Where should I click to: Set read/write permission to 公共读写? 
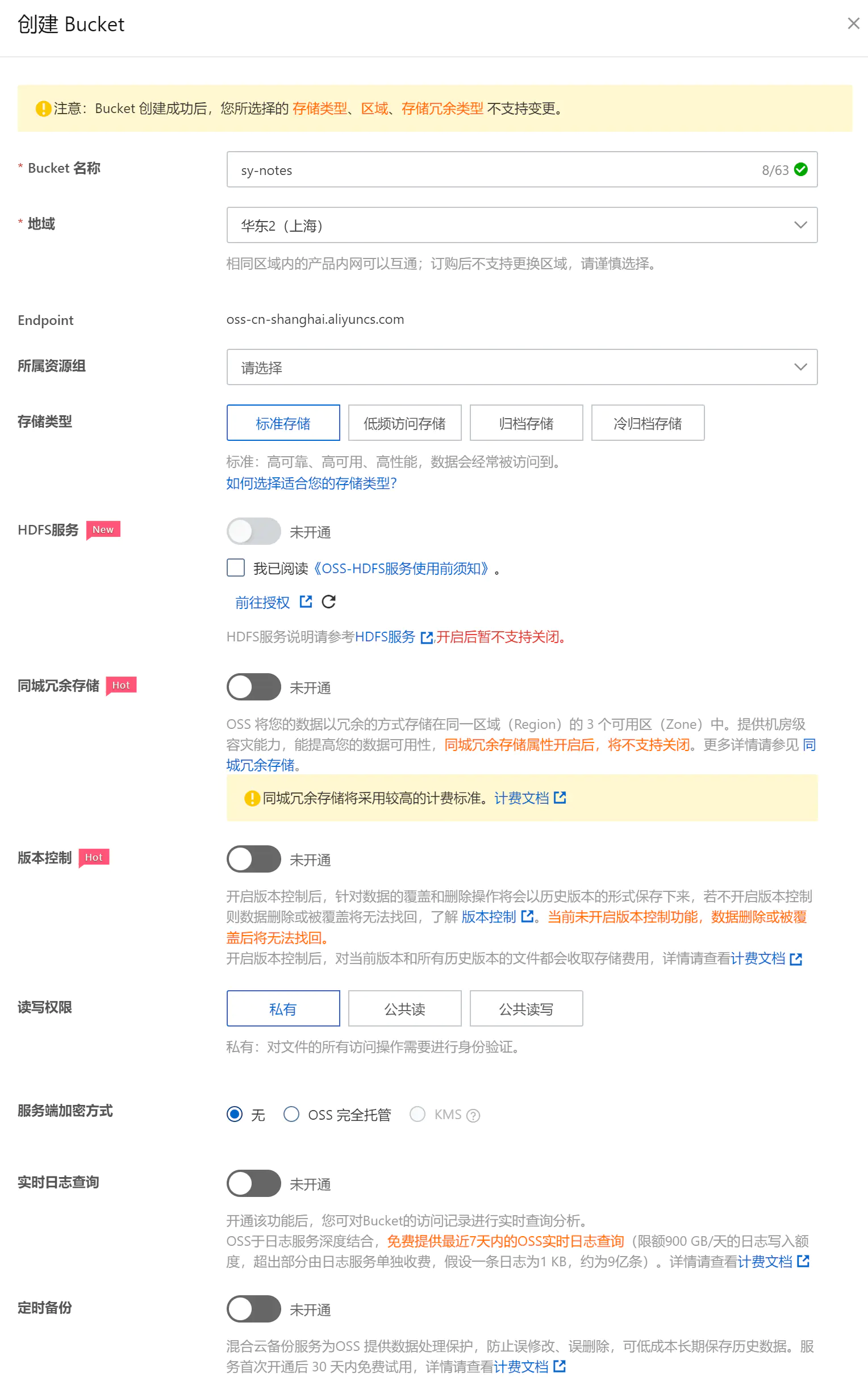click(526, 1008)
